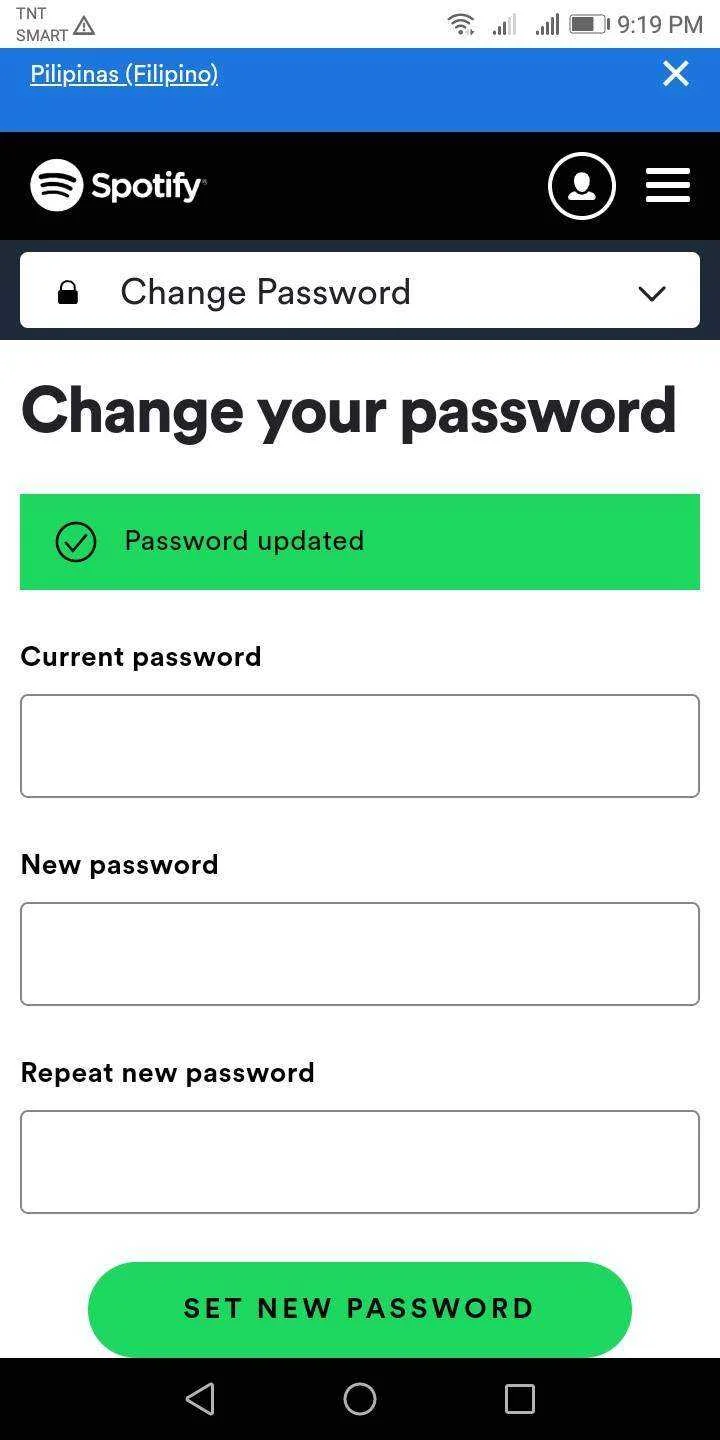Go to Spotify home via logo
Viewport: 720px width, 1440px height.
(x=118, y=185)
